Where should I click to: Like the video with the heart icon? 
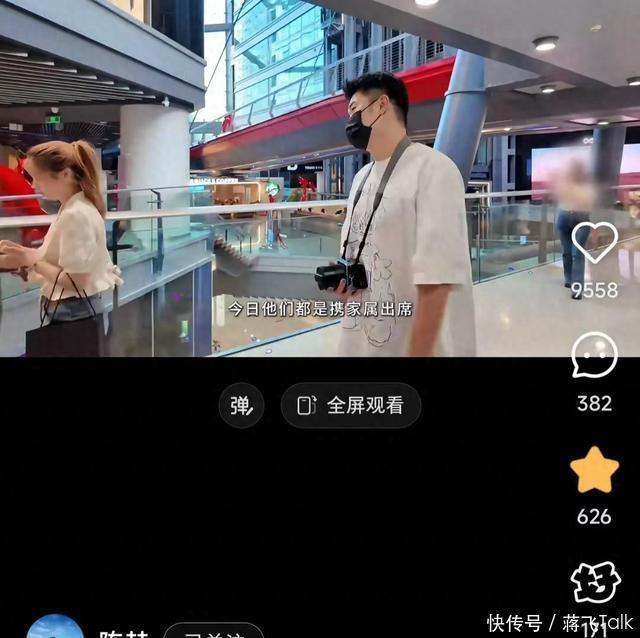click(x=594, y=244)
